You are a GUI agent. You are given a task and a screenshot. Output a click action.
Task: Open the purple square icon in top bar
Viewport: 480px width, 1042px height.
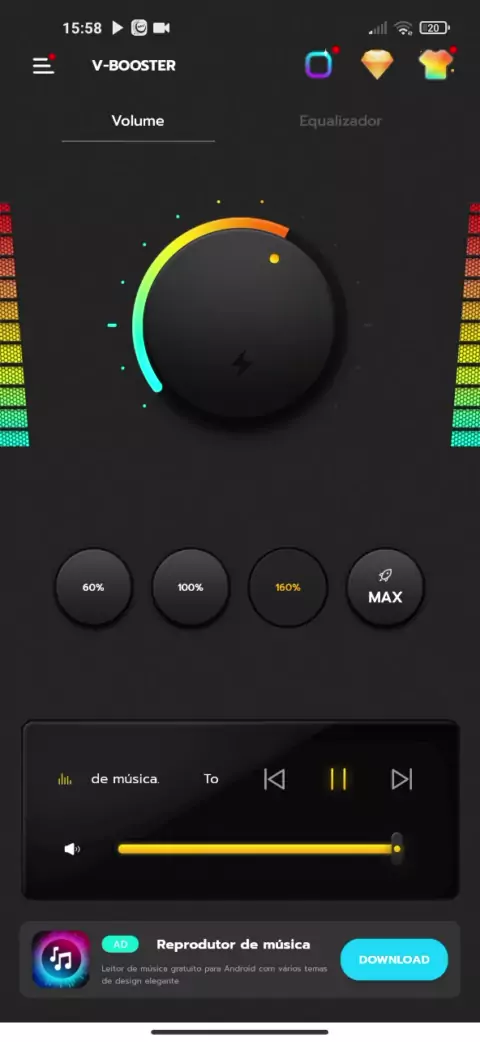tap(318, 65)
